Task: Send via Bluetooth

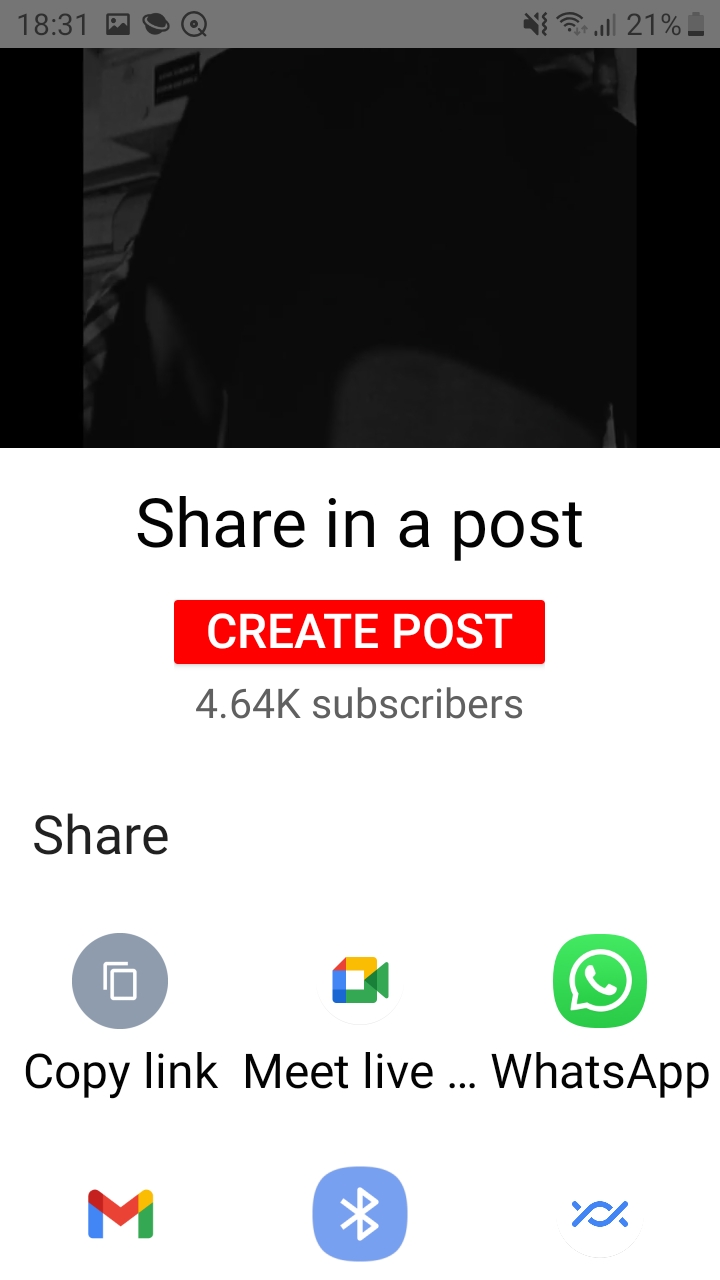Action: [x=360, y=1214]
